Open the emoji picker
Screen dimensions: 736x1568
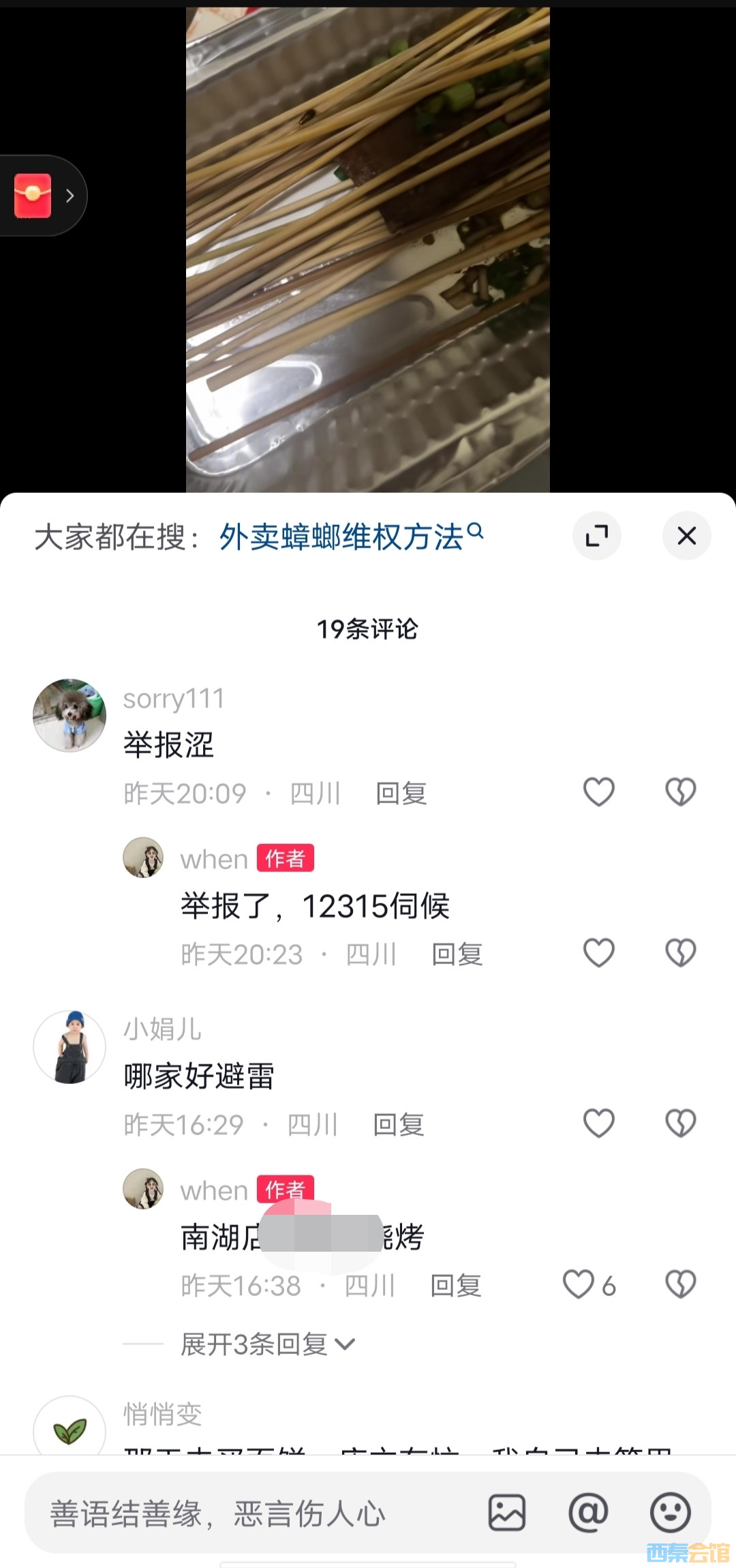(x=670, y=1513)
